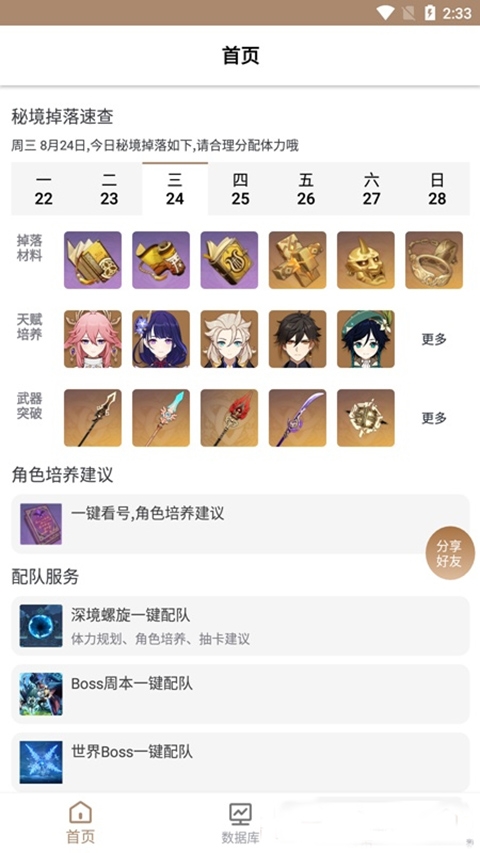The width and height of the screenshot is (480, 853).
Task: Switch to Saturday 27 tab
Action: coord(371,189)
